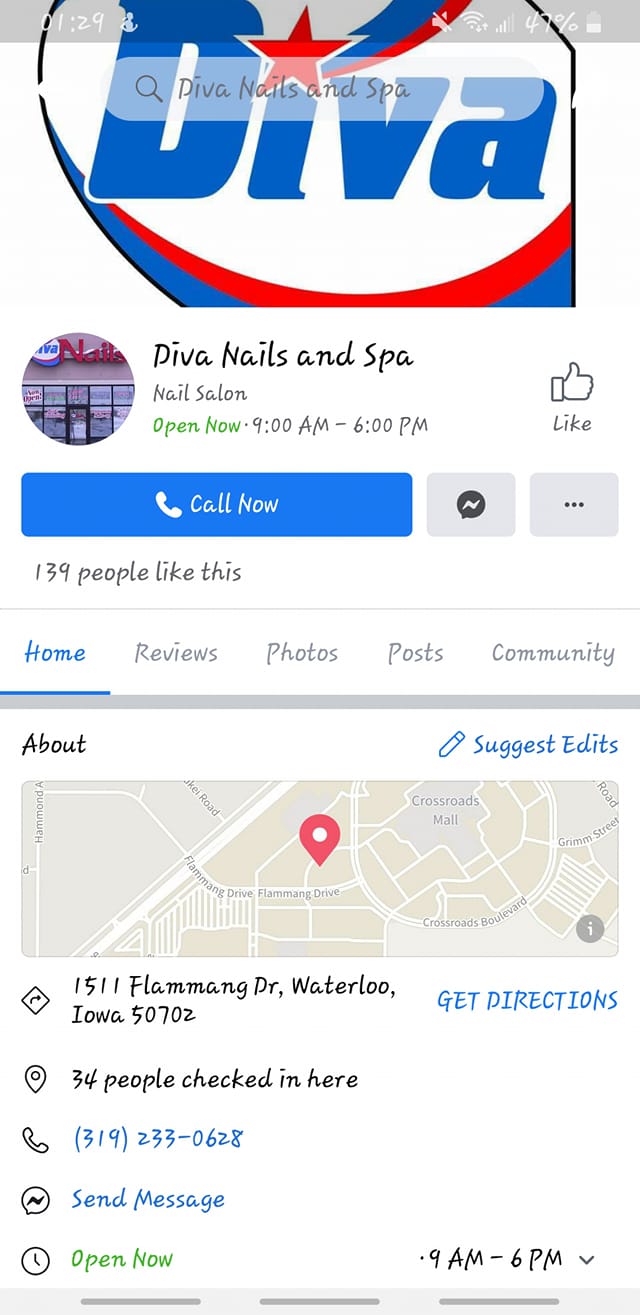The image size is (640, 1315).
Task: Open Messenger chat icon button
Action: pos(471,505)
